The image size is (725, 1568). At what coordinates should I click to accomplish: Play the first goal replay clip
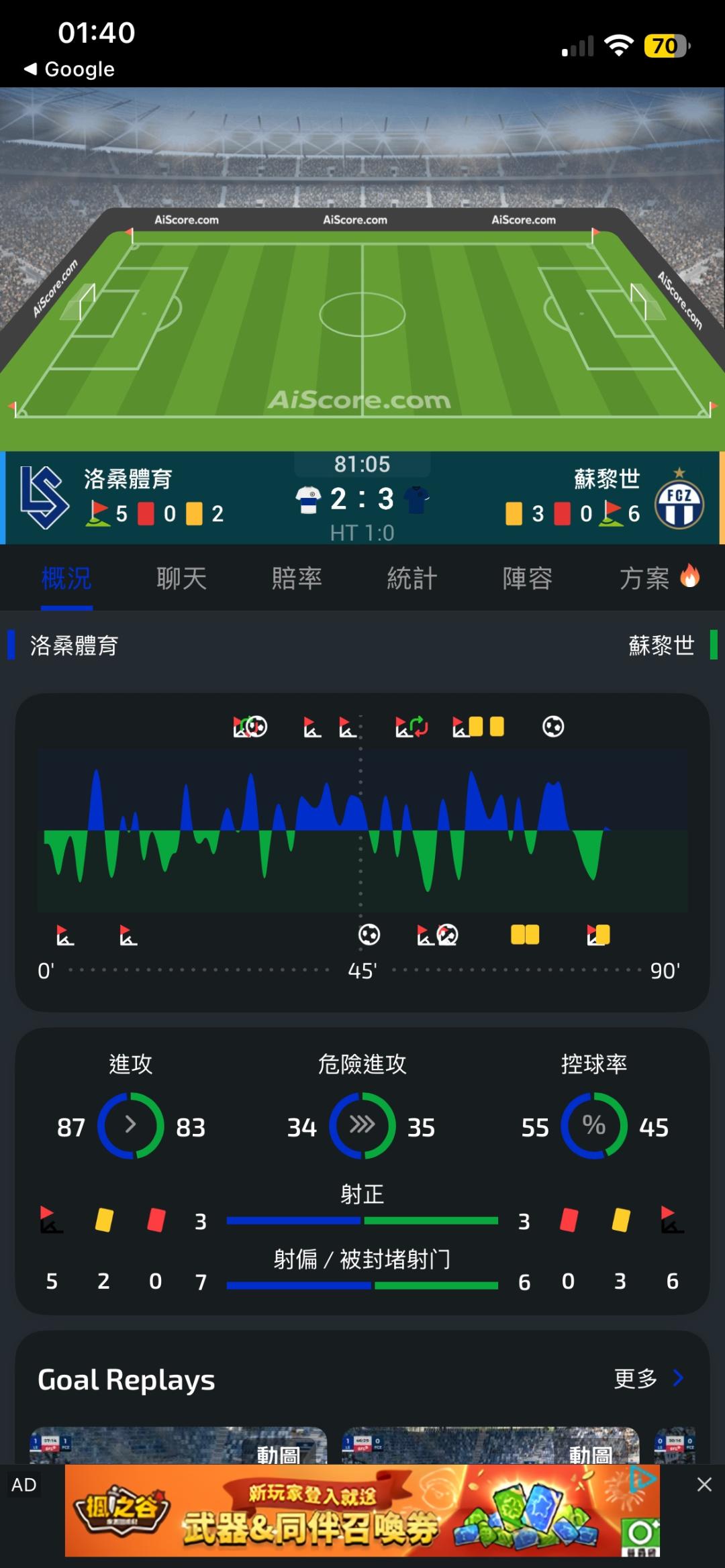point(178,1445)
